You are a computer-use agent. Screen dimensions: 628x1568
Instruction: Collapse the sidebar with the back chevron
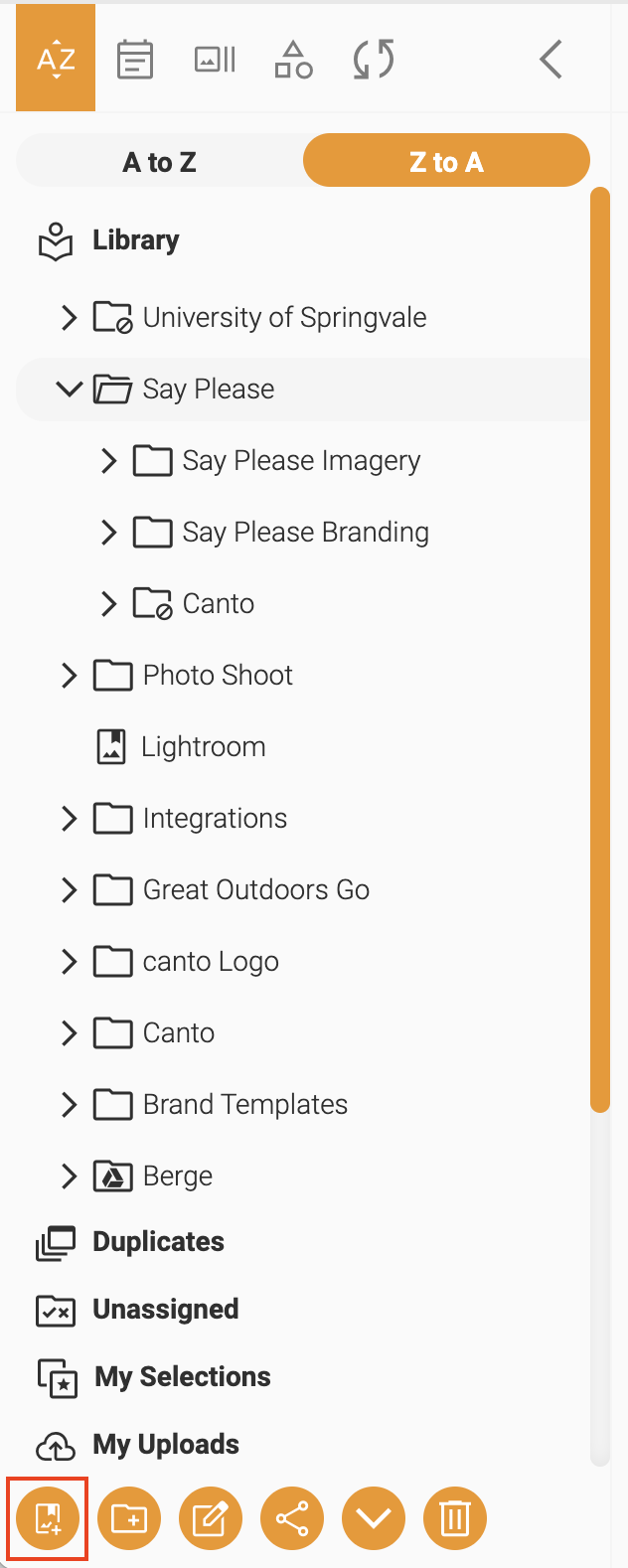pos(551,60)
